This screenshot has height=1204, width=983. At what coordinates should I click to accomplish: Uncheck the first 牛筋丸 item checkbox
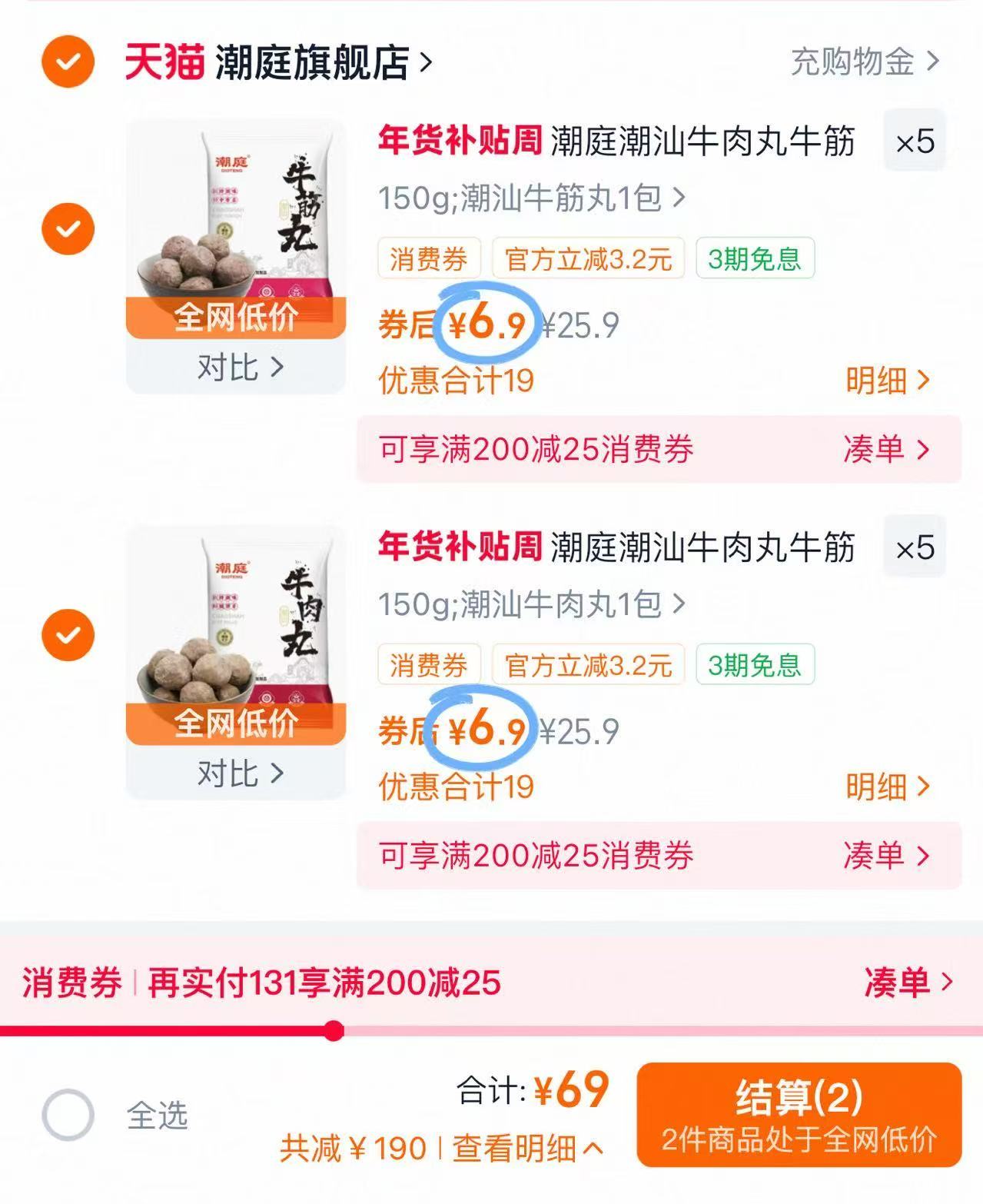point(68,228)
